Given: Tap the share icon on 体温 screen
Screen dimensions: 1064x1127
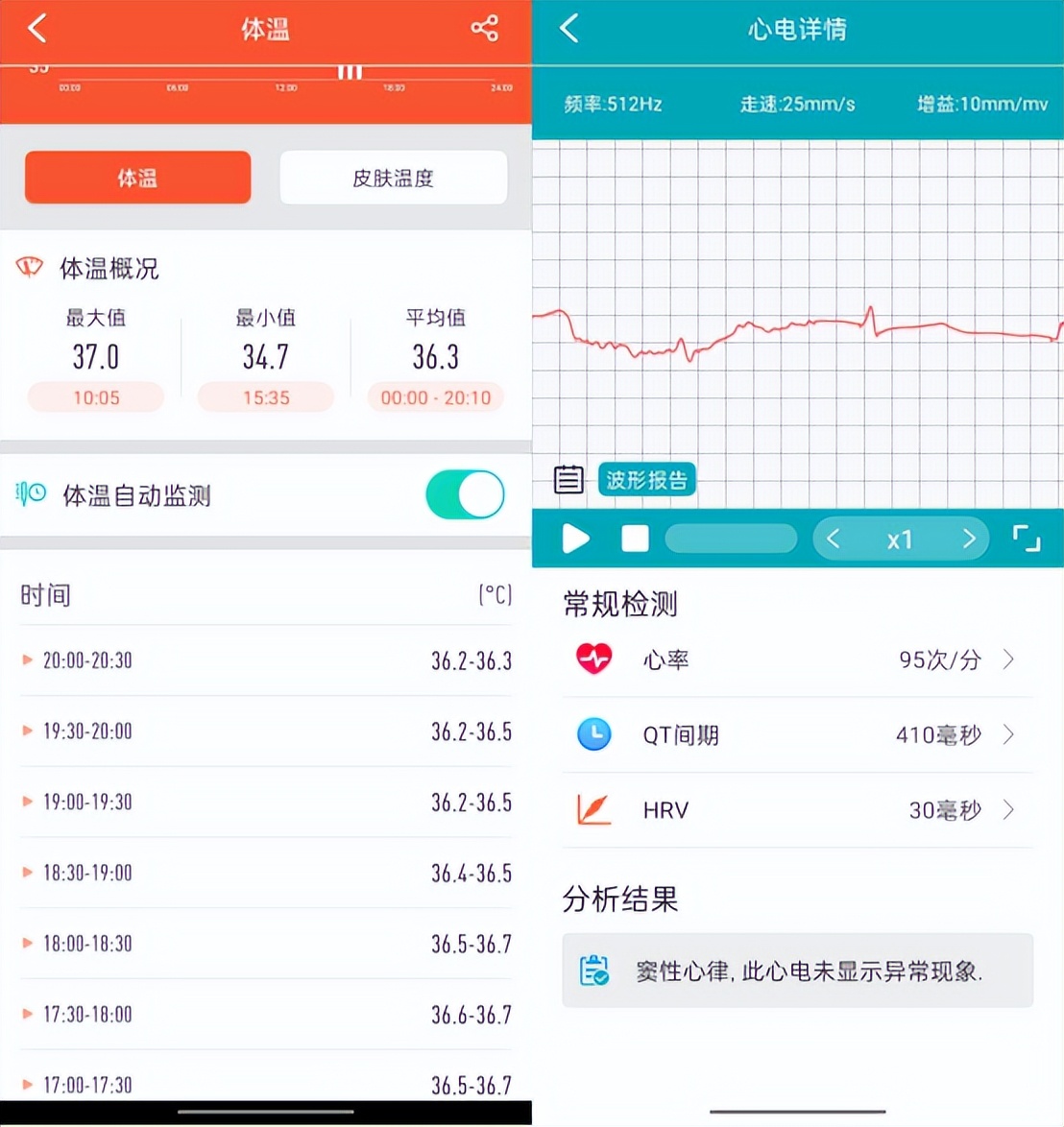Looking at the screenshot, I should (485, 29).
